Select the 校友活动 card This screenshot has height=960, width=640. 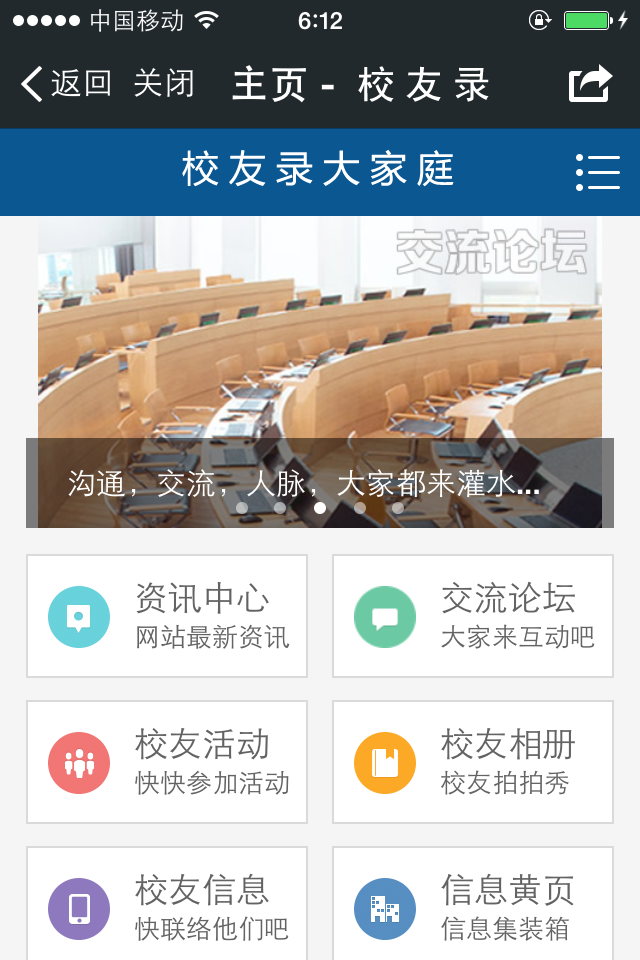[x=167, y=762]
